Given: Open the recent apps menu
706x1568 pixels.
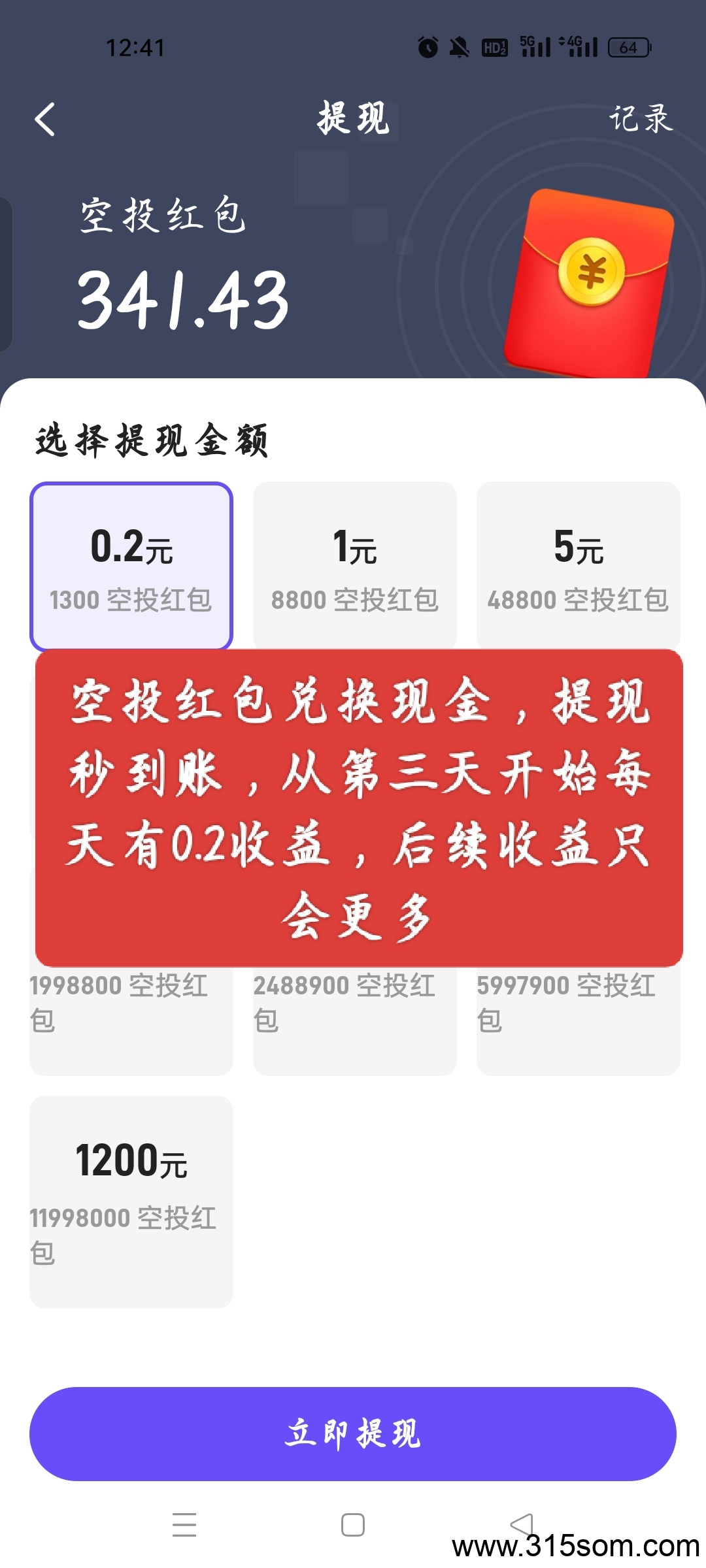Looking at the screenshot, I should [184, 1525].
